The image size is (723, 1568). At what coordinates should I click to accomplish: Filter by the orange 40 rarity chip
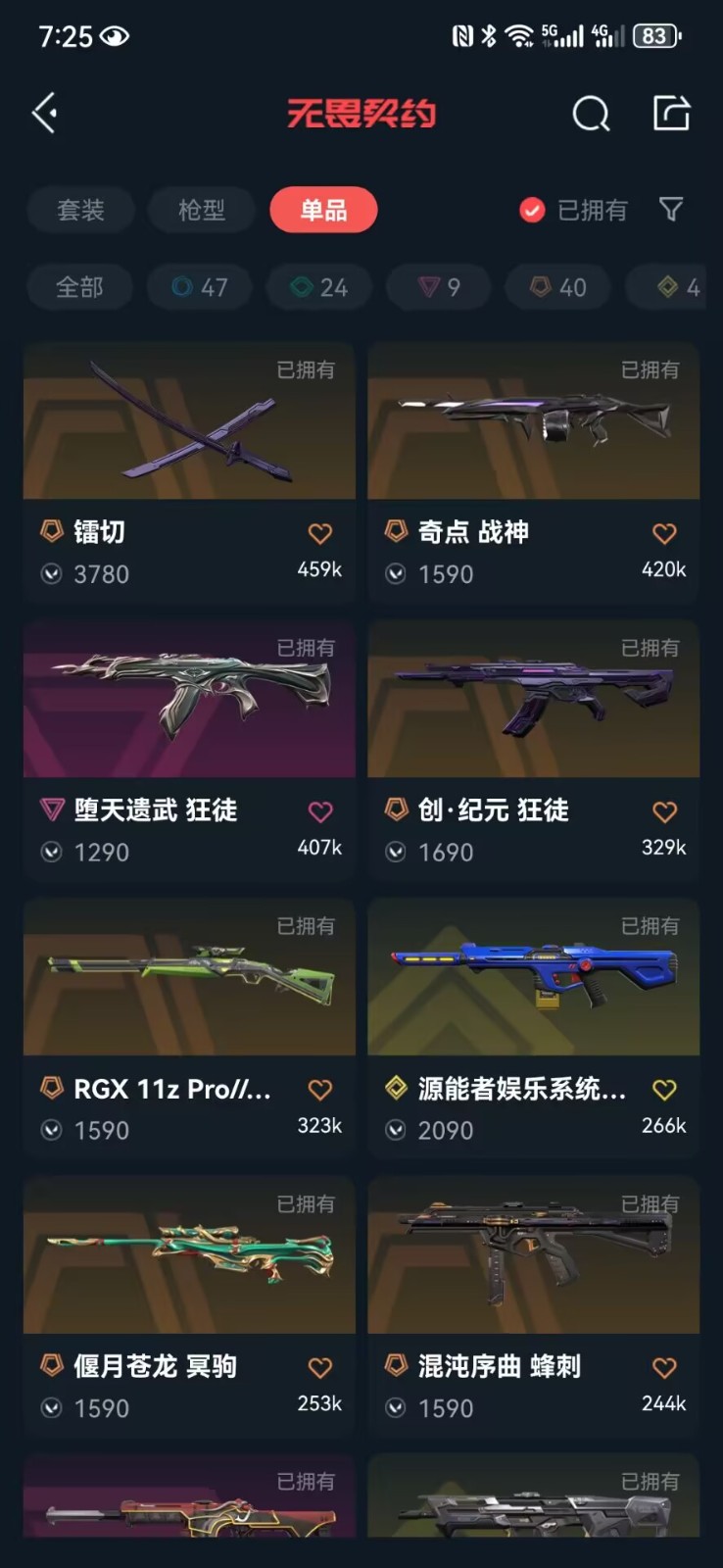point(558,287)
